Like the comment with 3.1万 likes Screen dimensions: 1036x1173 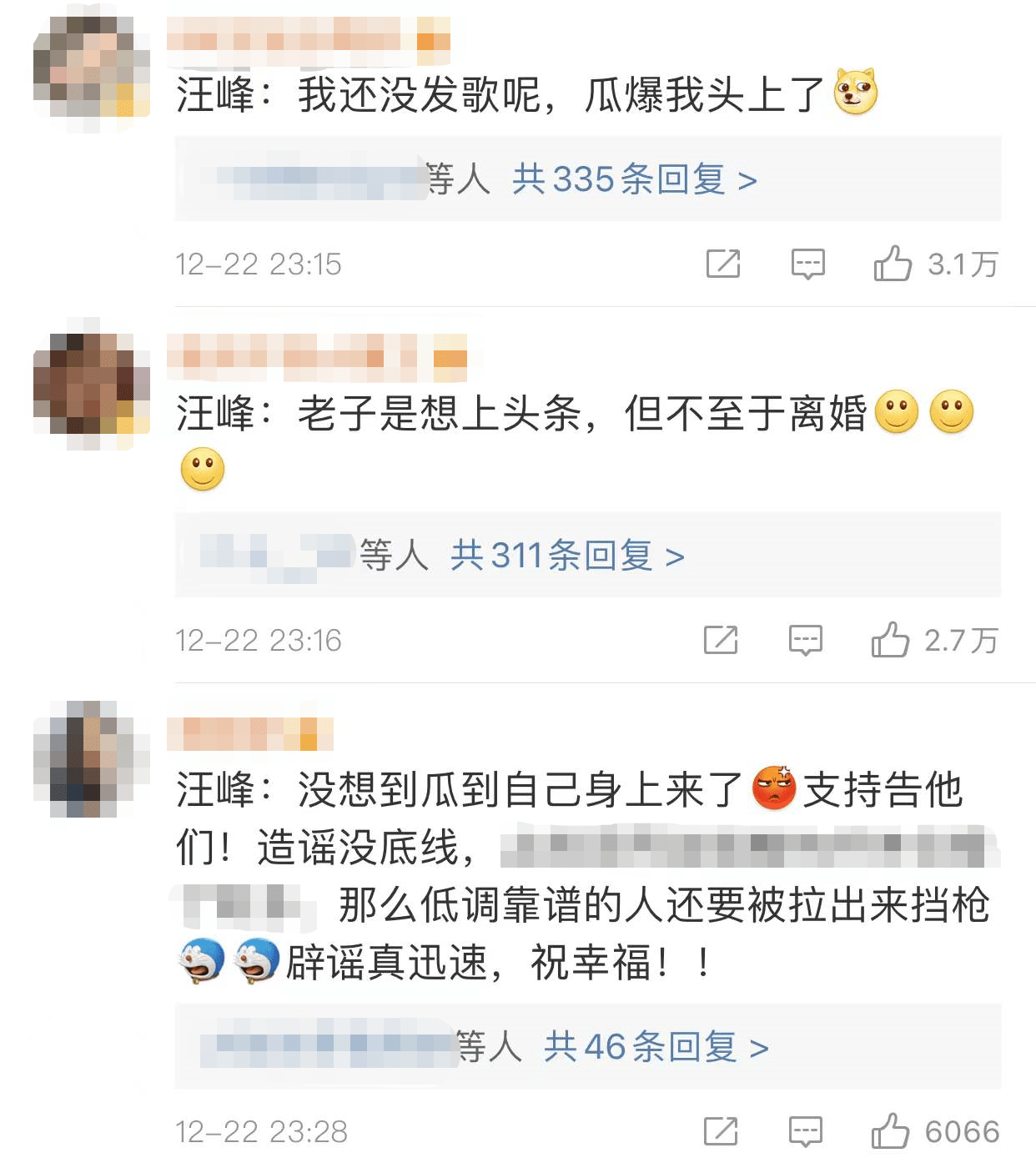coord(892,264)
